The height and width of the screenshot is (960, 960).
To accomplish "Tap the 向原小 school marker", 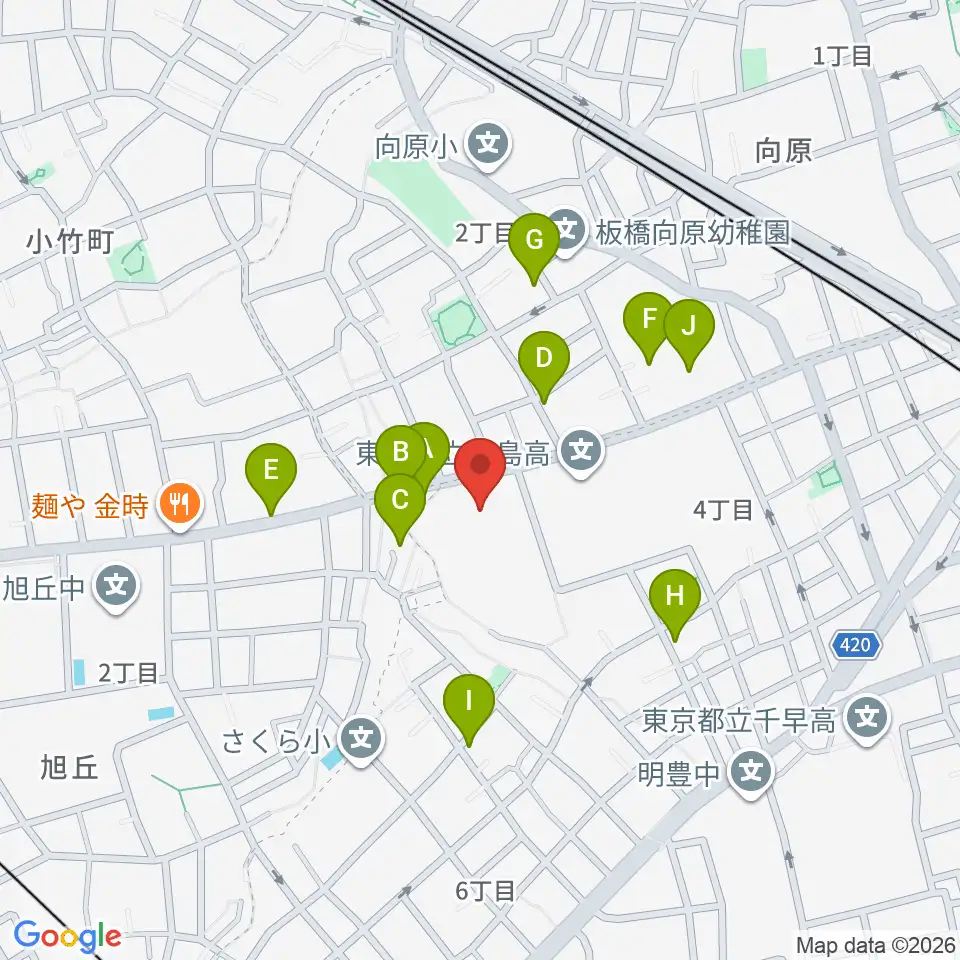I will [488, 146].
